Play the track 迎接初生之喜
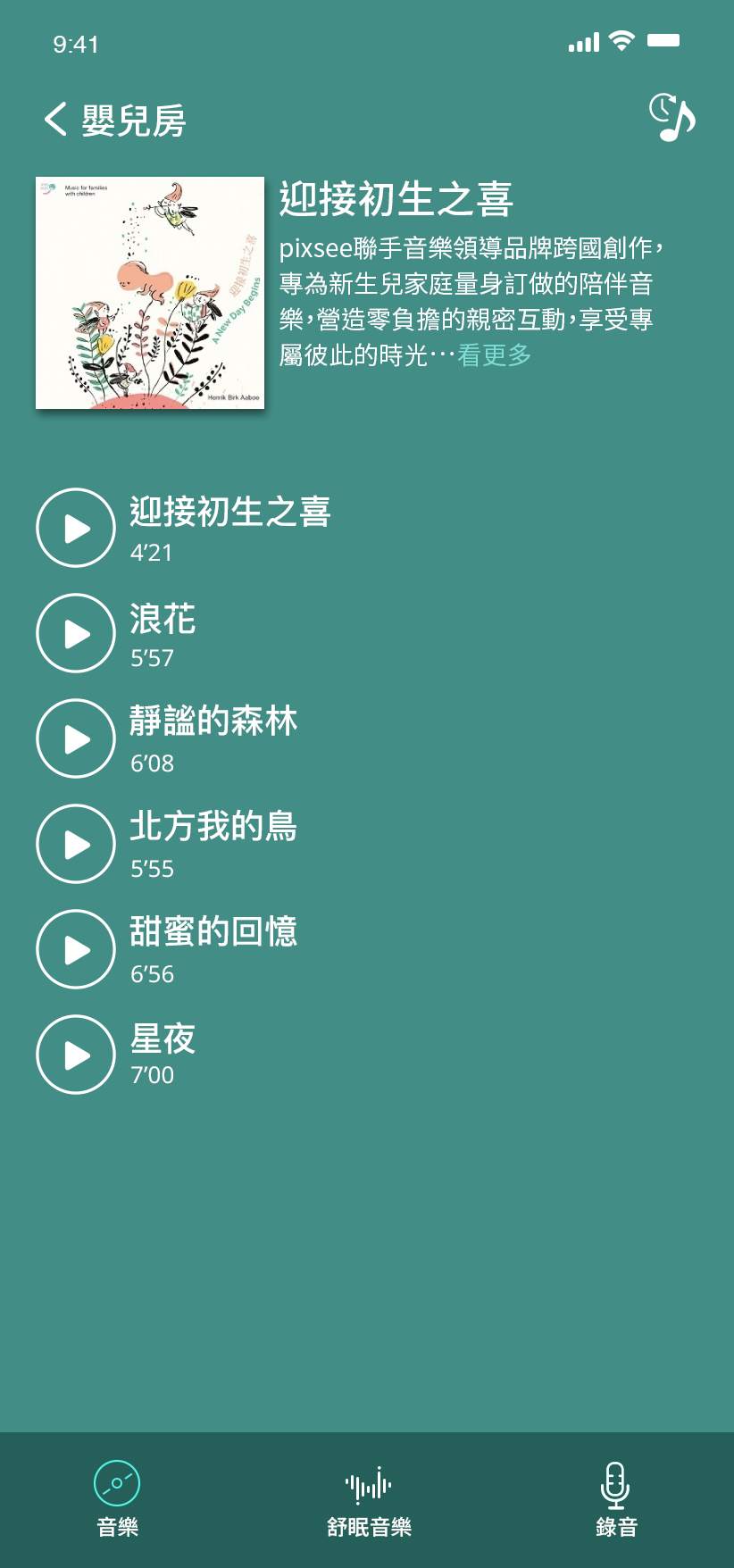 point(76,528)
